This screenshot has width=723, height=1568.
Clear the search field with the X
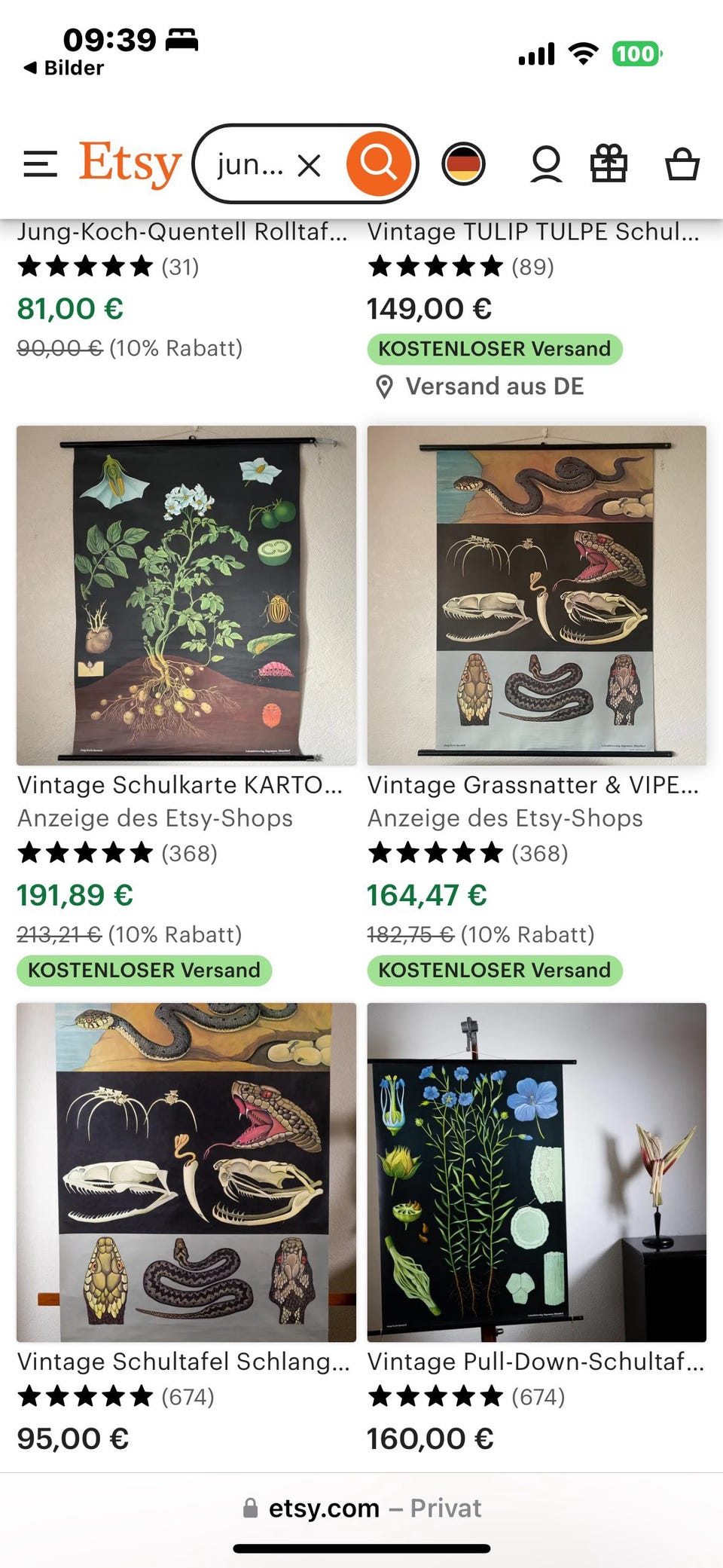[309, 164]
